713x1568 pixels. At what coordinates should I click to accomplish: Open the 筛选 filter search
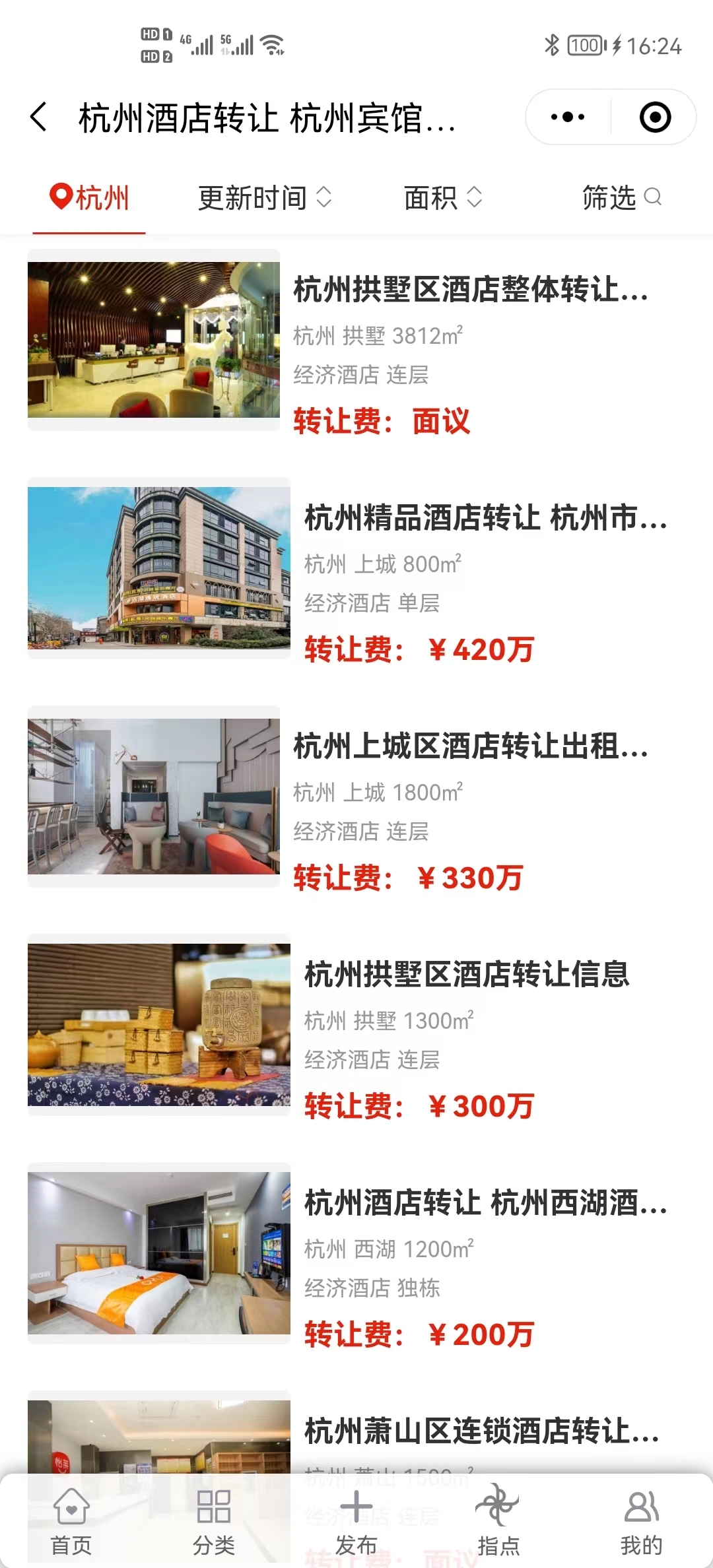click(621, 198)
